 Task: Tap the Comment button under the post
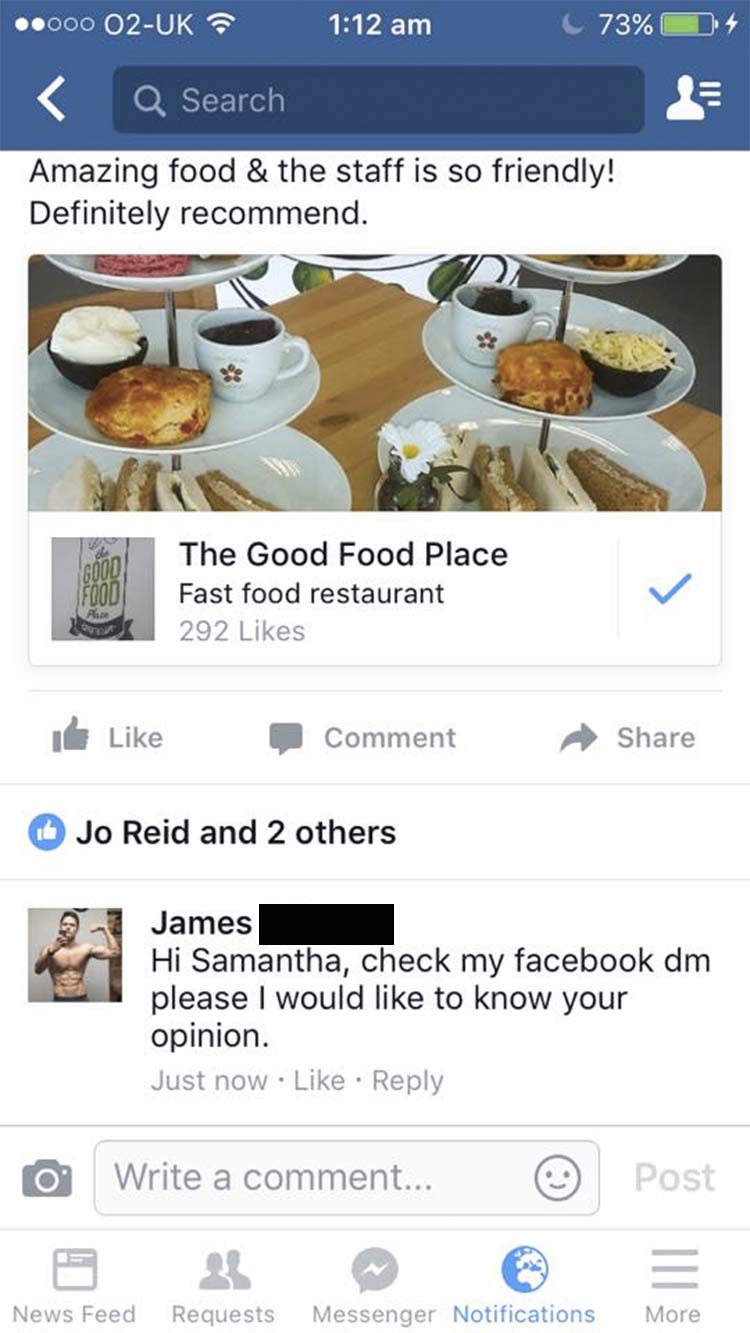tap(363, 738)
